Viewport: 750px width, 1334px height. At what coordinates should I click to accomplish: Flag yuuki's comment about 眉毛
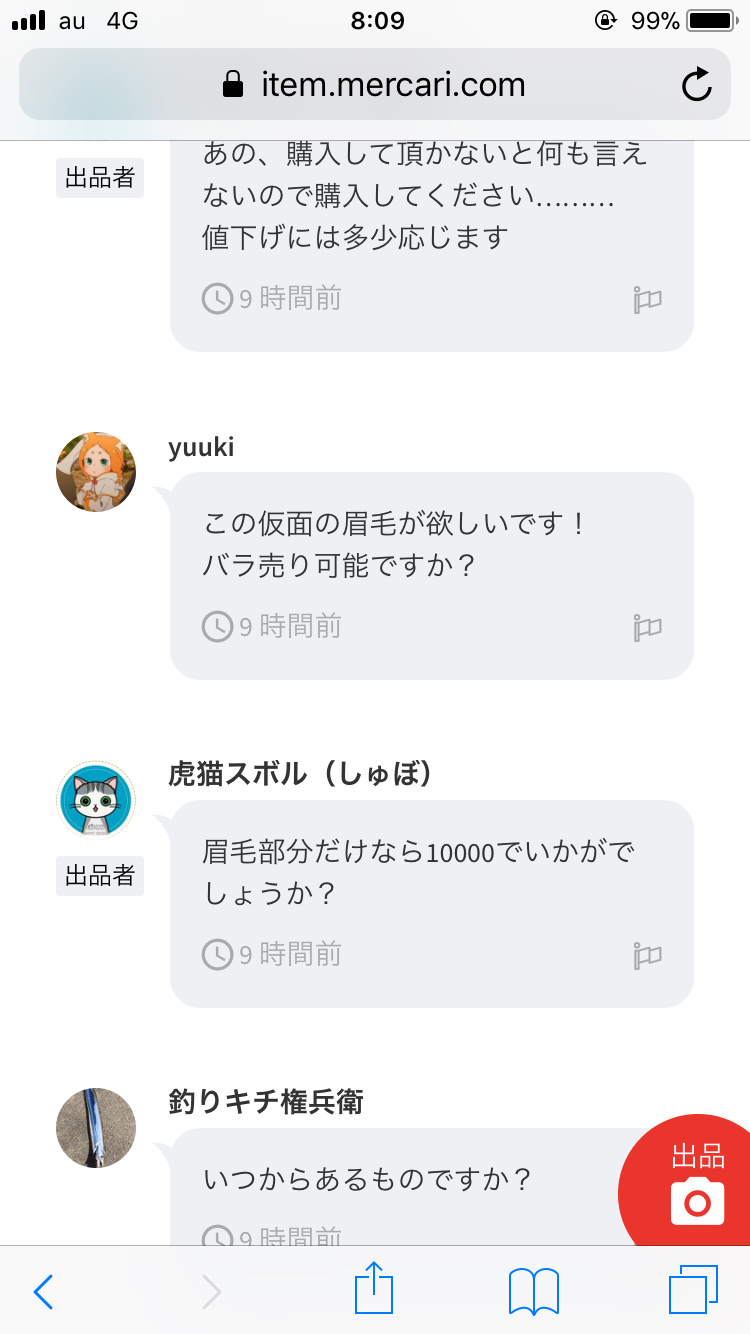pyautogui.click(x=647, y=627)
